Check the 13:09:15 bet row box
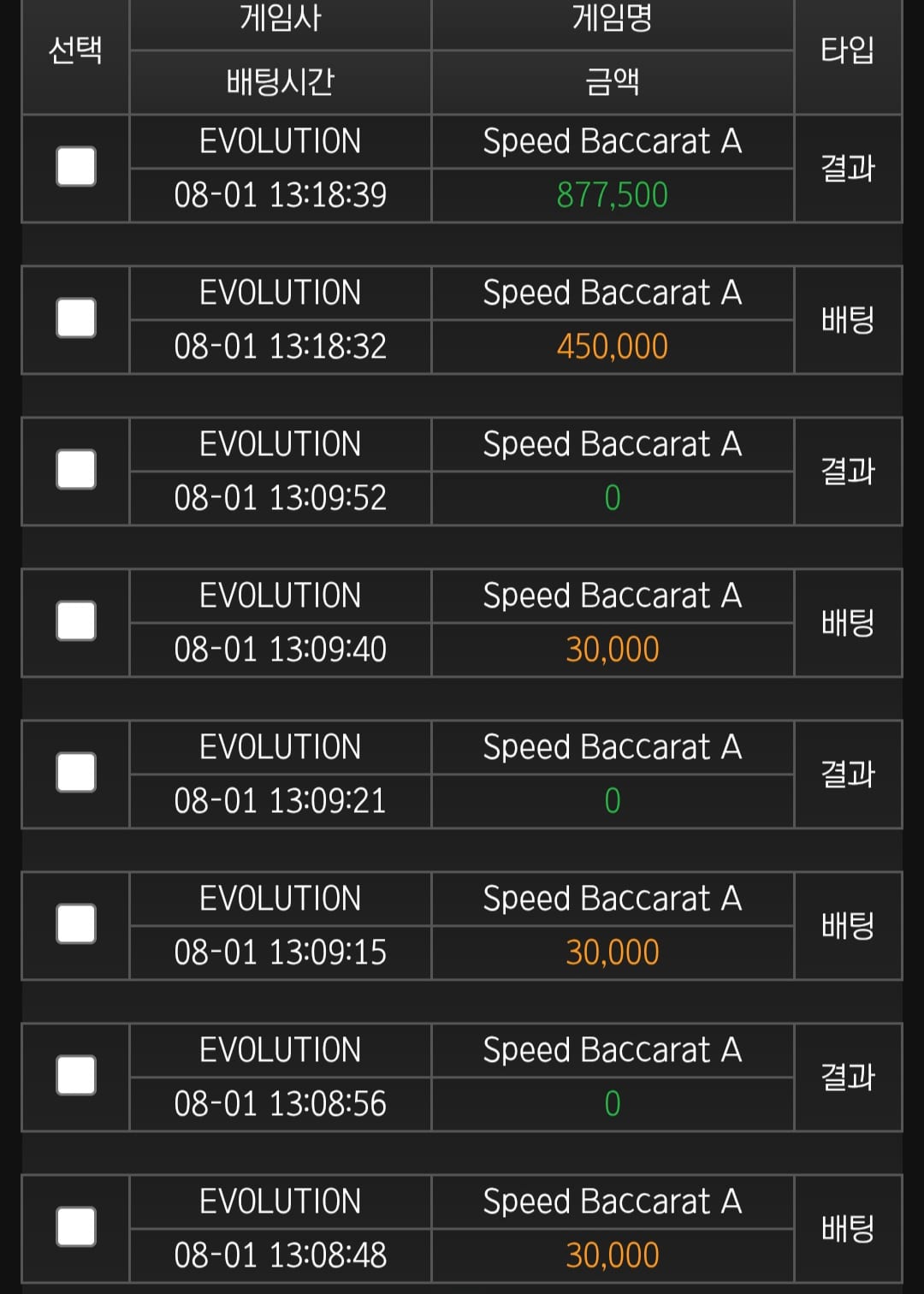 [75, 924]
